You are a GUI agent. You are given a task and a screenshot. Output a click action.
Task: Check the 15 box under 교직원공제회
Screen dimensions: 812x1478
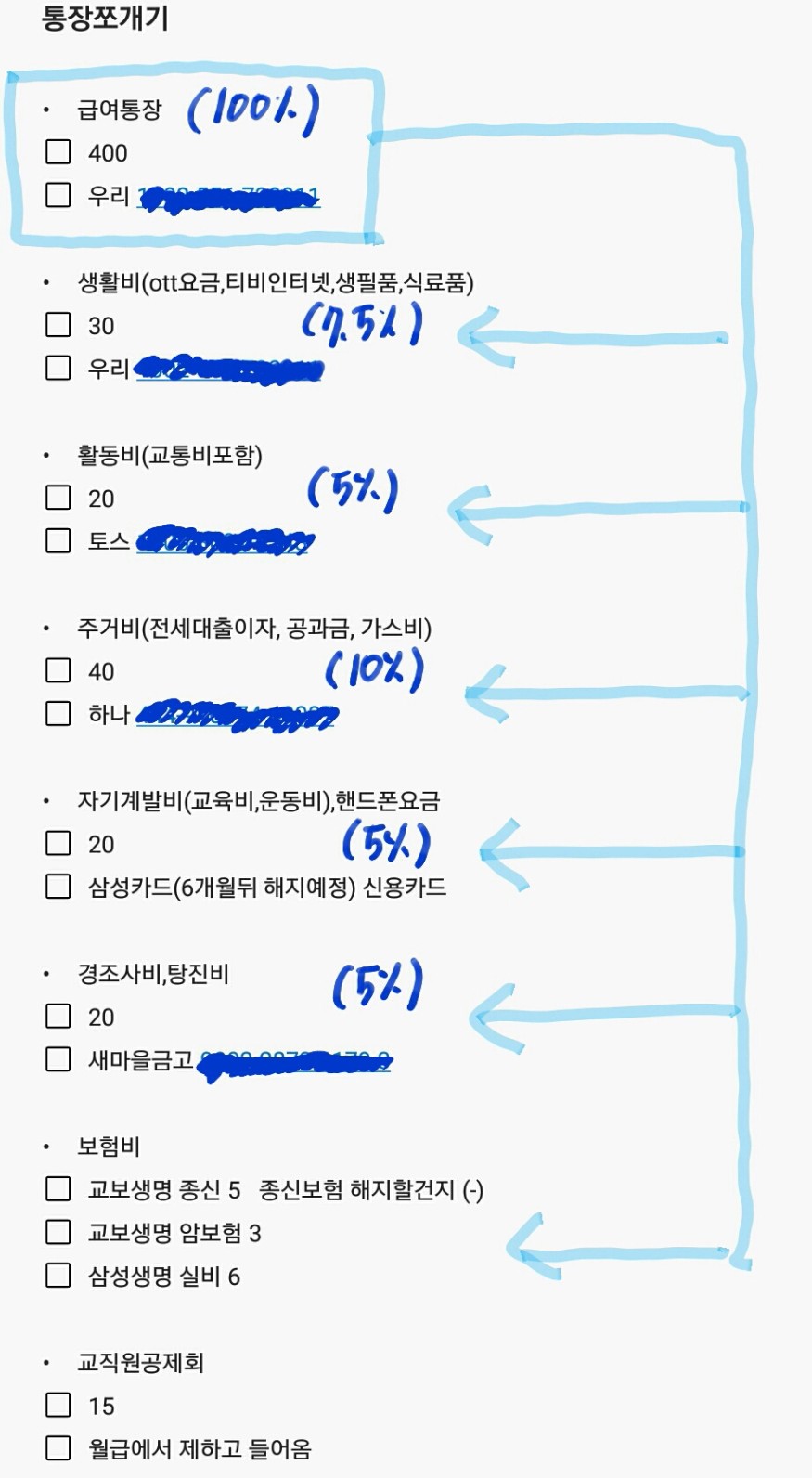(58, 1404)
